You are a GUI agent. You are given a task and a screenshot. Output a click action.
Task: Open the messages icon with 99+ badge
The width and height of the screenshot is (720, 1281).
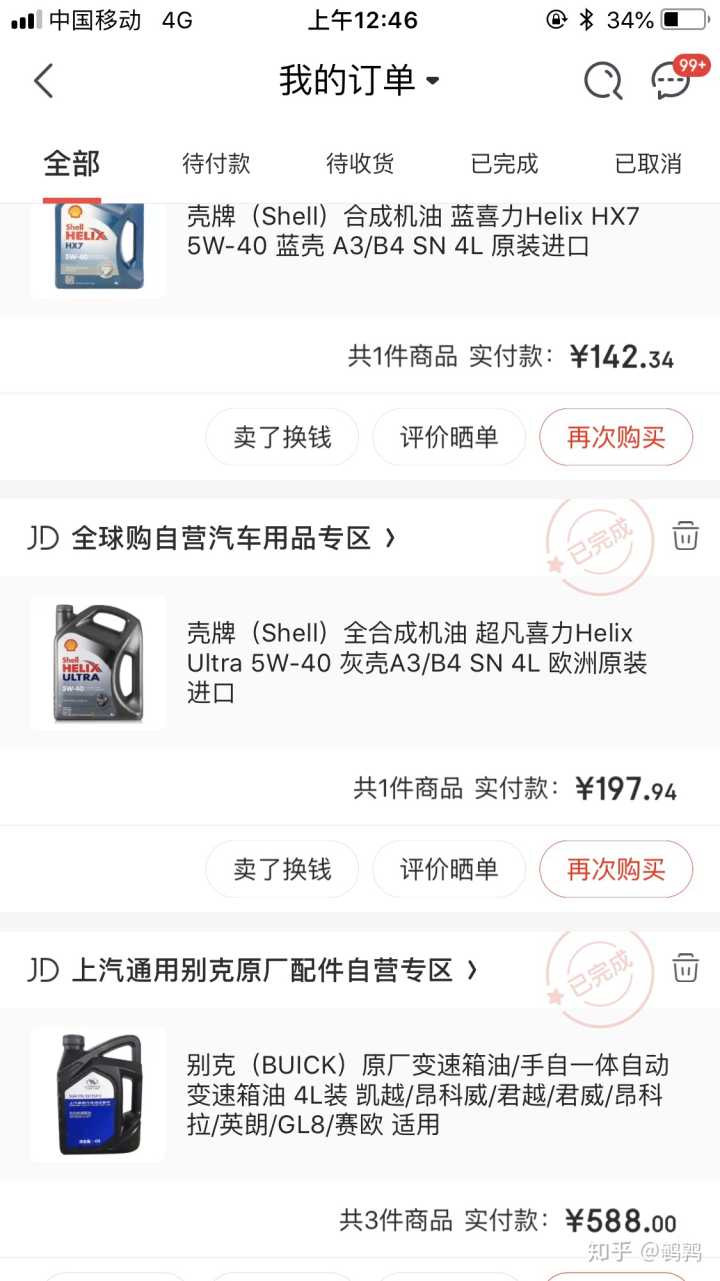click(x=672, y=81)
